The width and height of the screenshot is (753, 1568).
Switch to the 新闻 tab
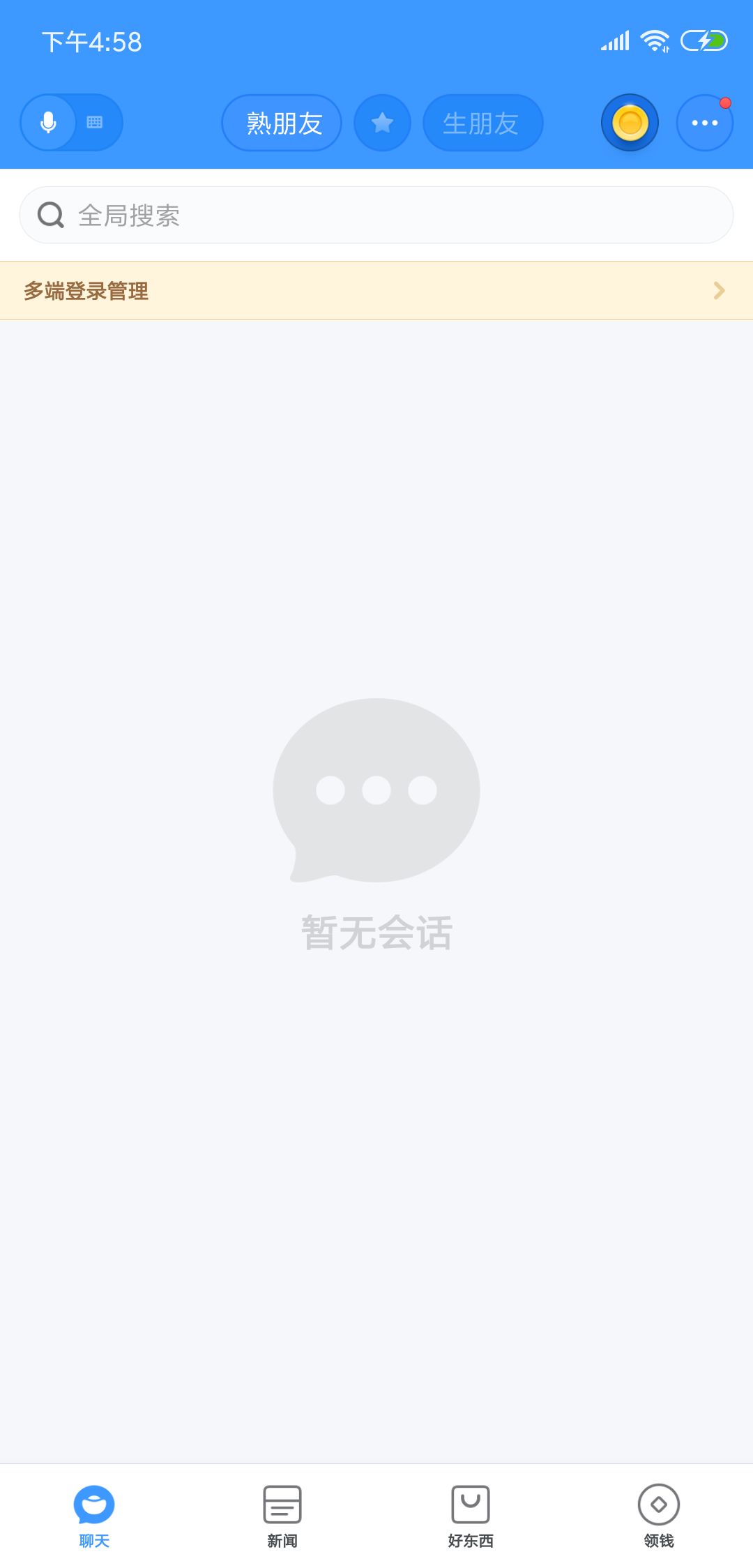coord(282,1515)
